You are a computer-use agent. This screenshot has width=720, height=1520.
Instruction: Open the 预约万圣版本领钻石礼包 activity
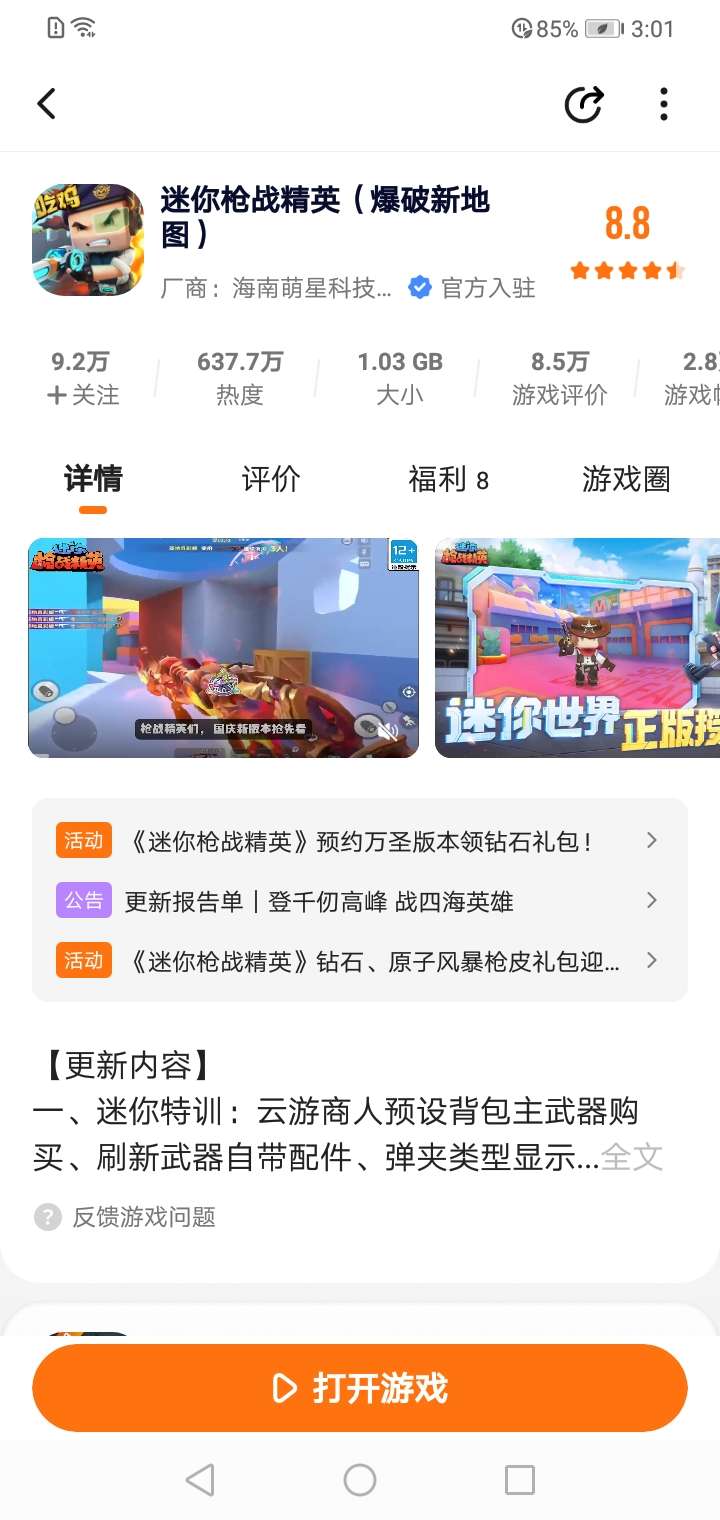[360, 841]
